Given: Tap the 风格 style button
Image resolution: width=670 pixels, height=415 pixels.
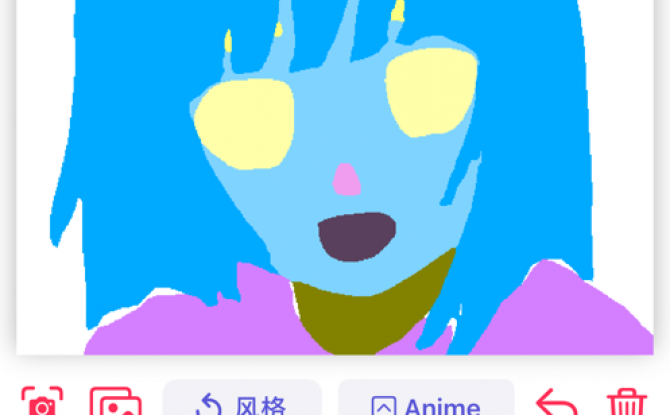Looking at the screenshot, I should point(241,402).
